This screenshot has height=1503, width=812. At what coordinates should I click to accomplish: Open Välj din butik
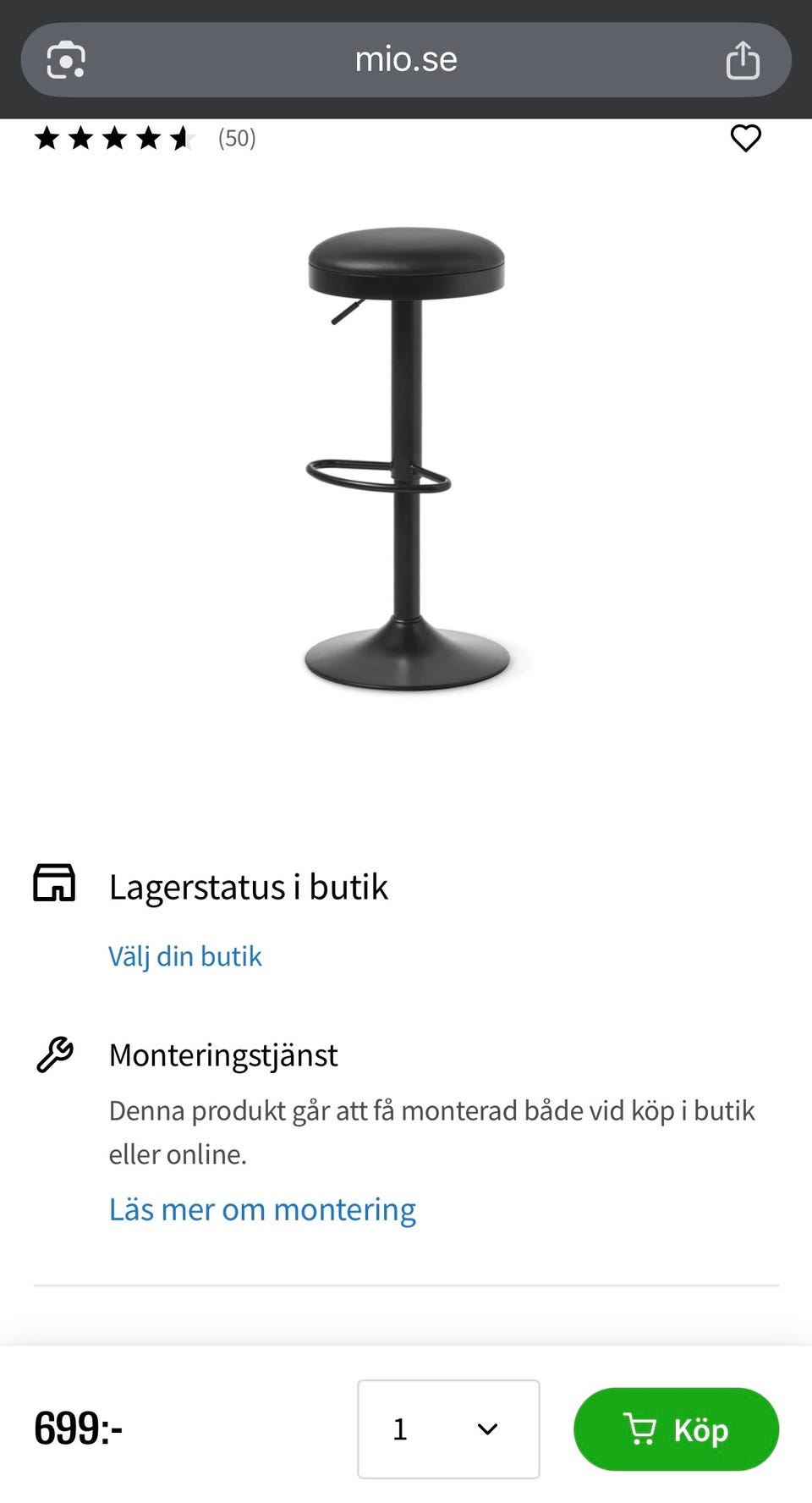point(185,955)
